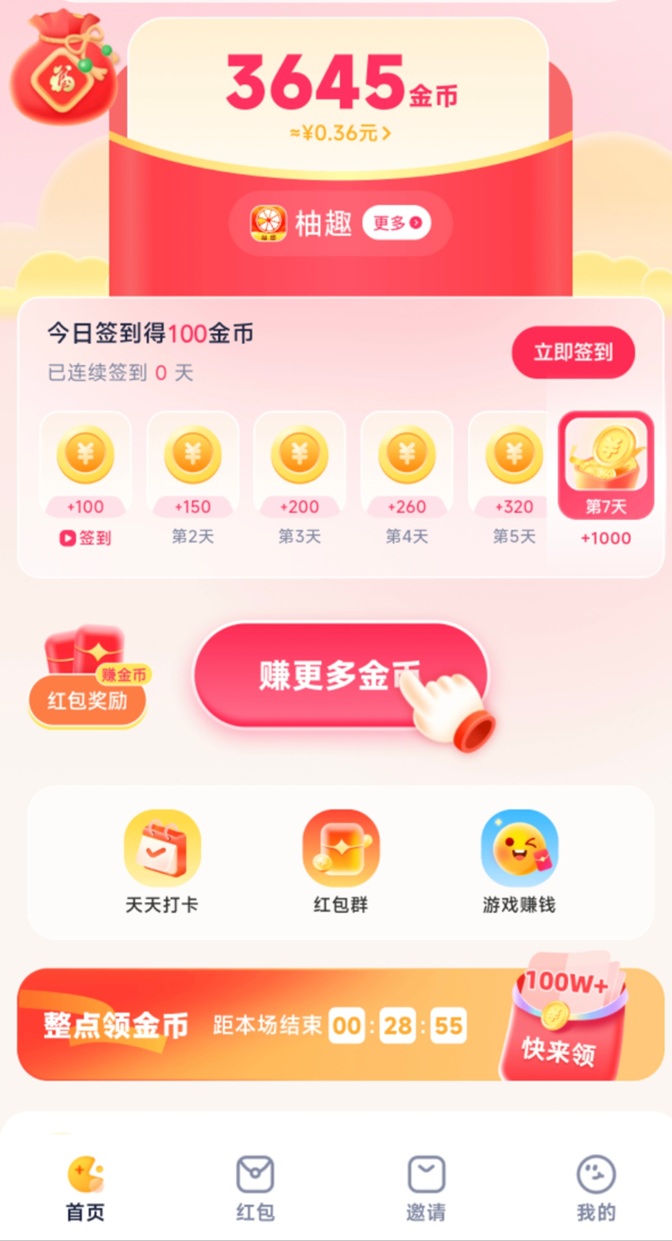Open 游戏赚钱 games section
Viewport: 672px width, 1241px height.
(x=518, y=862)
